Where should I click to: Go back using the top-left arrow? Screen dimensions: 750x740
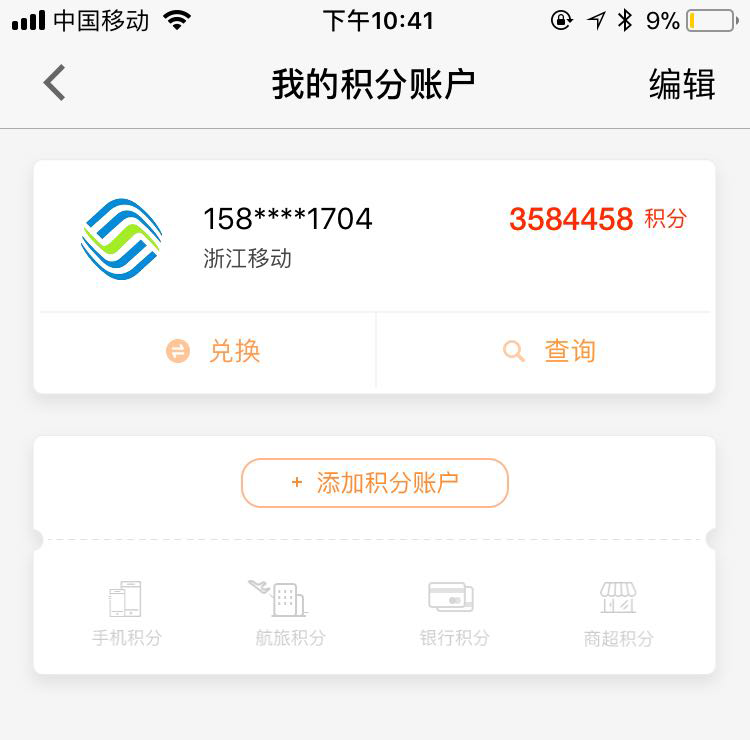pos(55,84)
